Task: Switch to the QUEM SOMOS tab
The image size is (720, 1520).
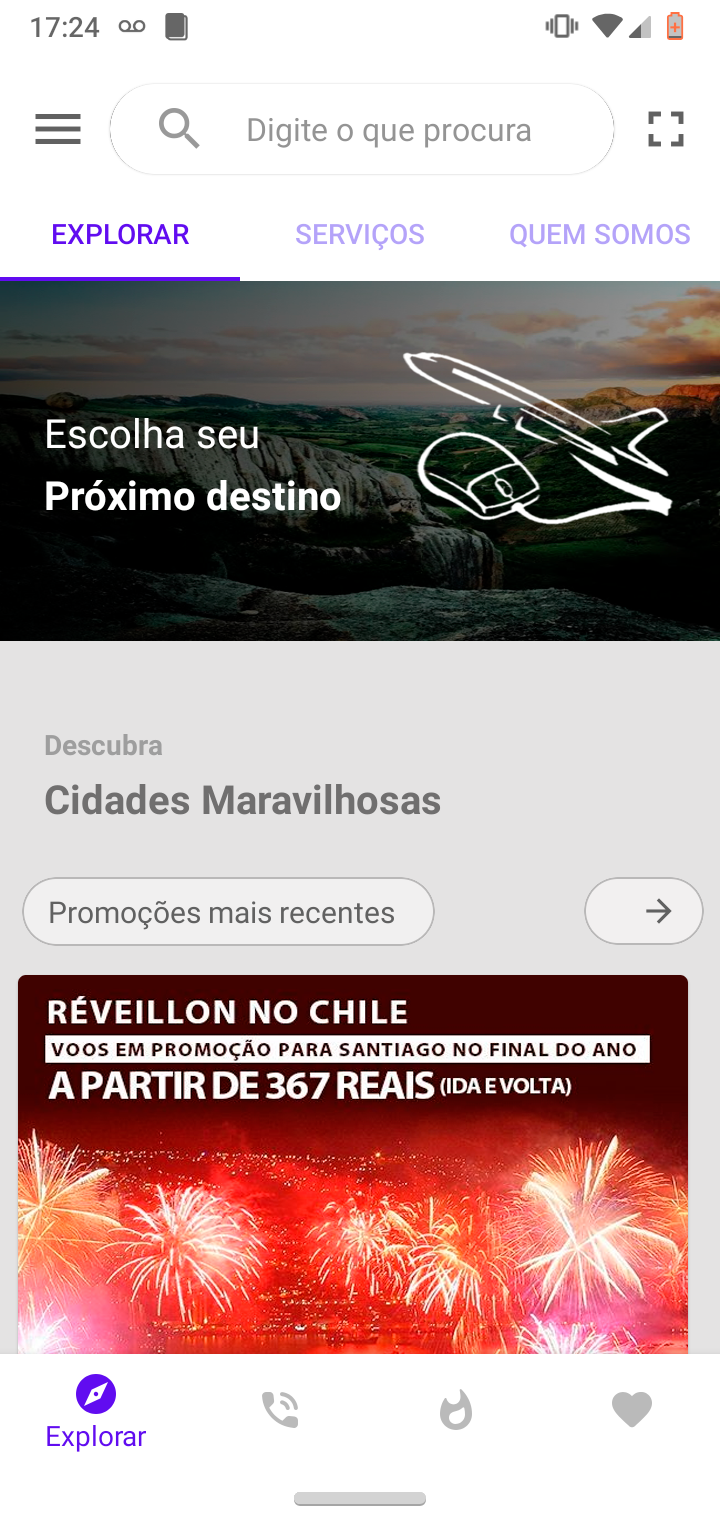Action: tap(599, 235)
